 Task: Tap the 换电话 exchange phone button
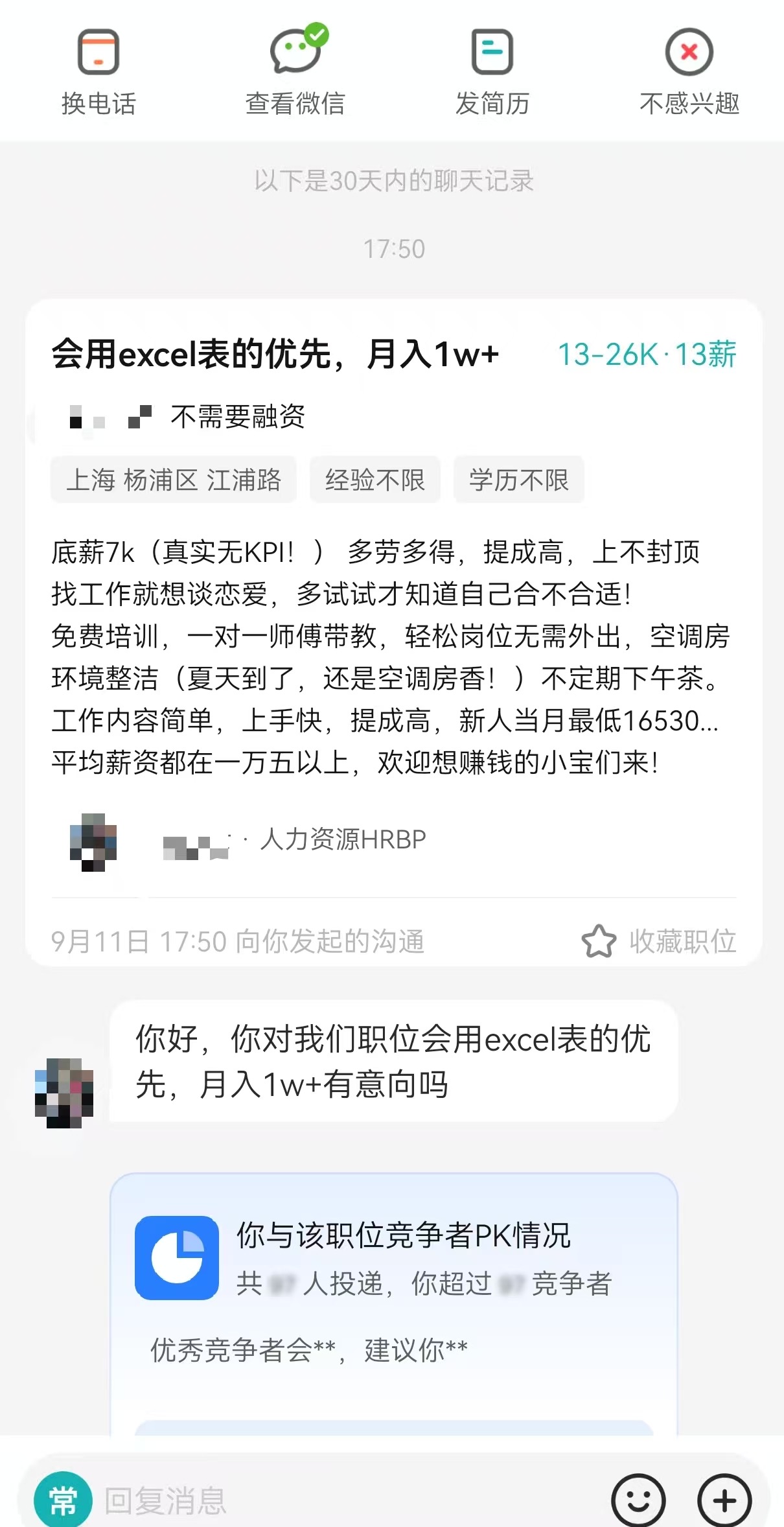point(98,73)
